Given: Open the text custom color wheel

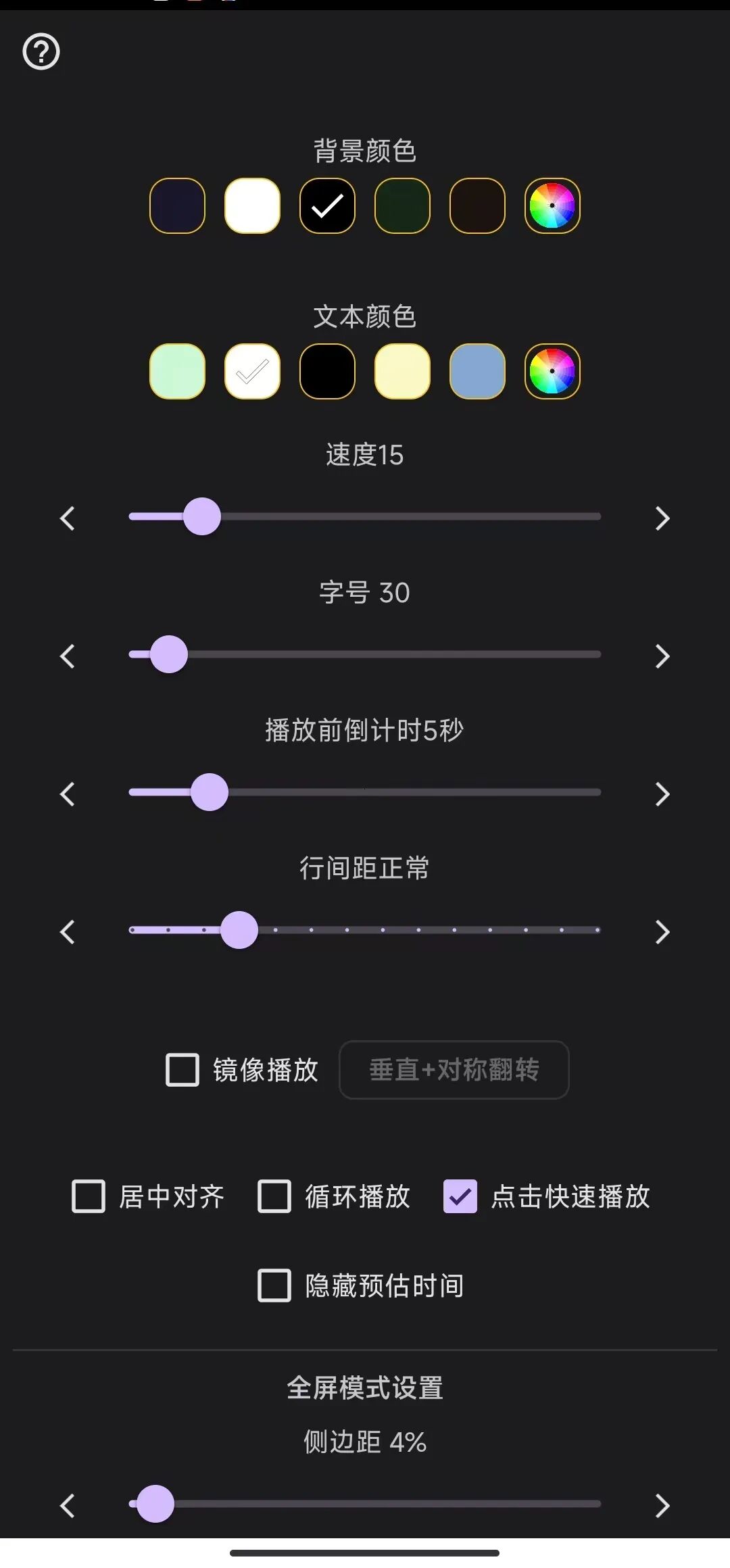Looking at the screenshot, I should [x=552, y=372].
